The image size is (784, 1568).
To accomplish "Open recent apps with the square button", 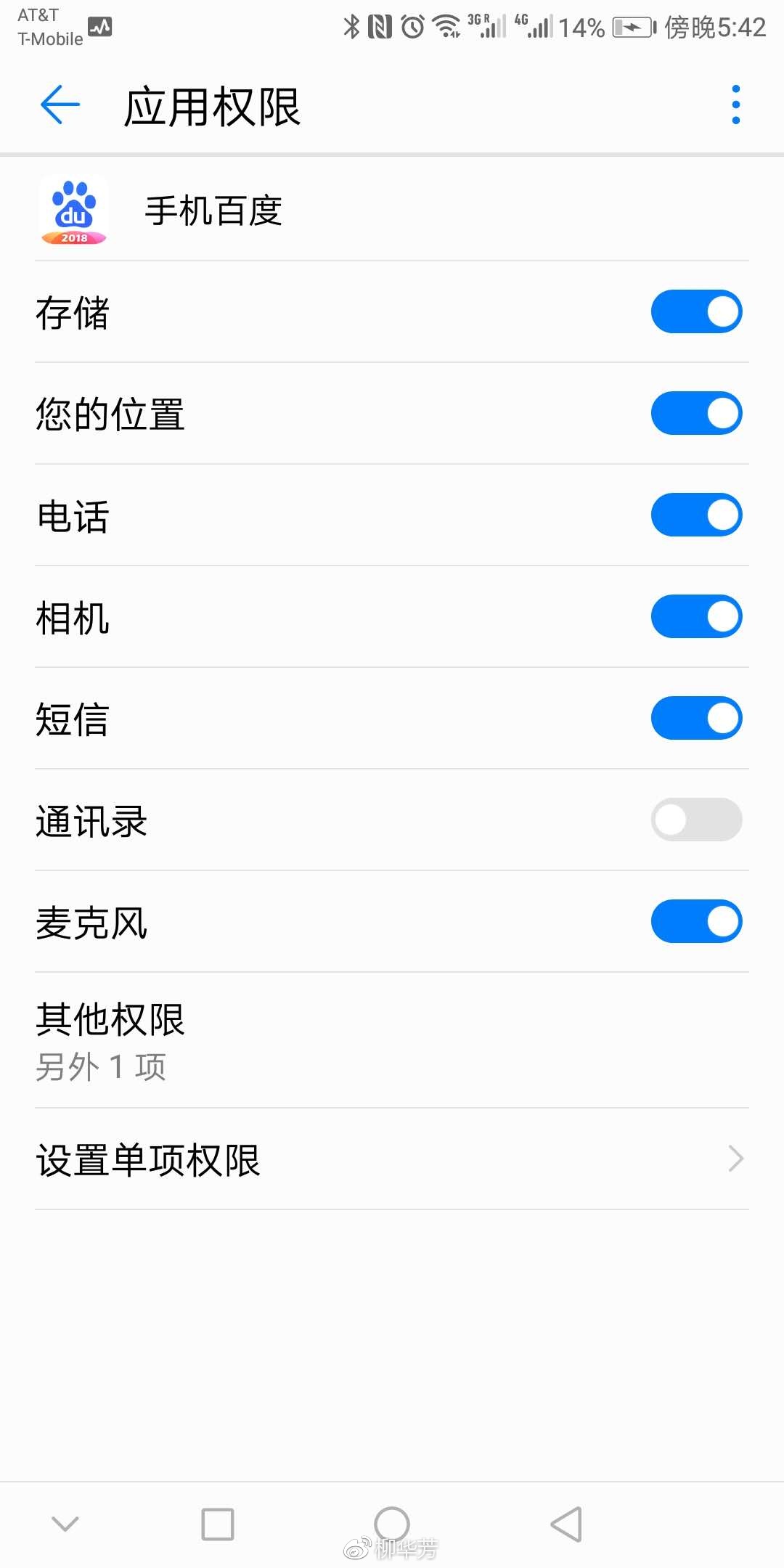I will tap(218, 1524).
